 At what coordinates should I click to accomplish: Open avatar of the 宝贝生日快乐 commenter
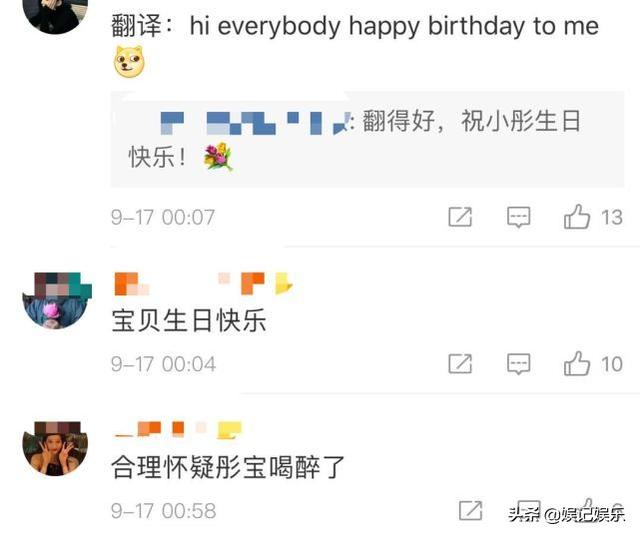(x=55, y=299)
